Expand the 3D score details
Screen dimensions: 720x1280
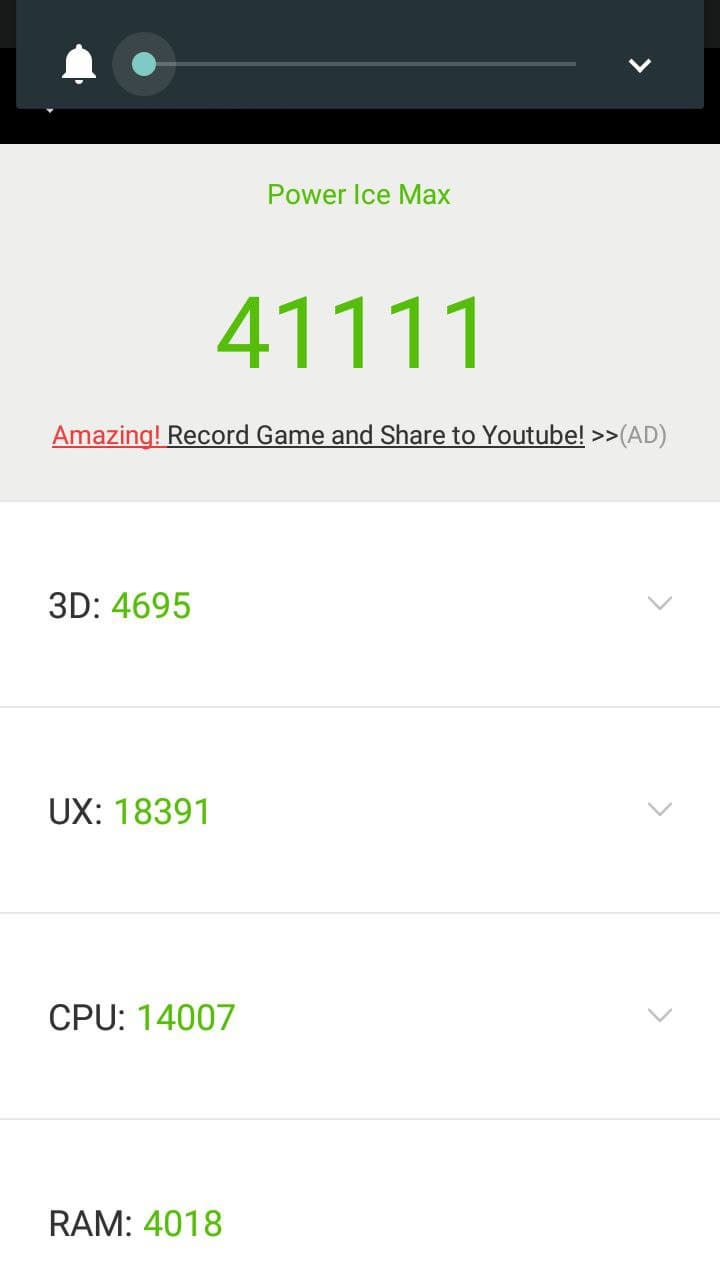(659, 603)
